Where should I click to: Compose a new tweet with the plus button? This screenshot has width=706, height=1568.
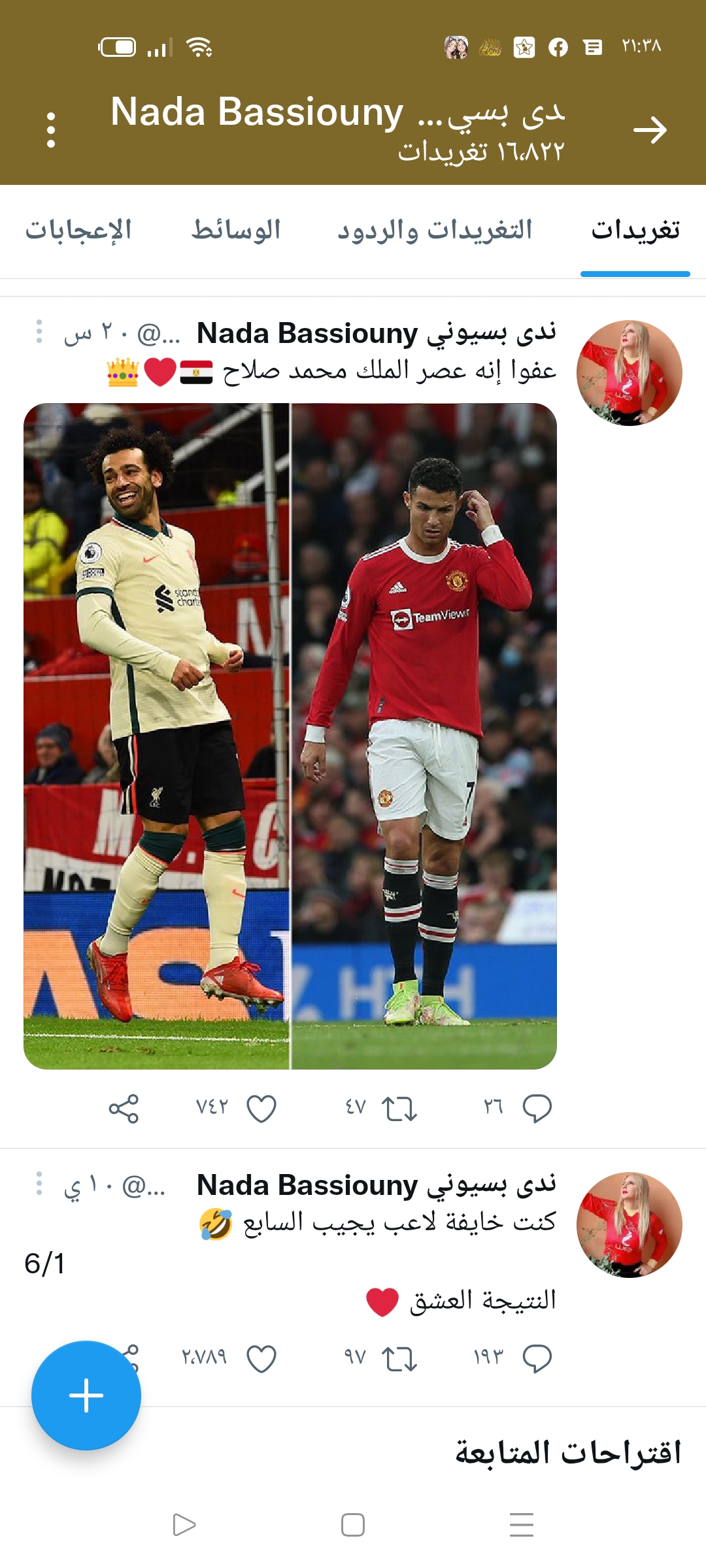tap(86, 1396)
